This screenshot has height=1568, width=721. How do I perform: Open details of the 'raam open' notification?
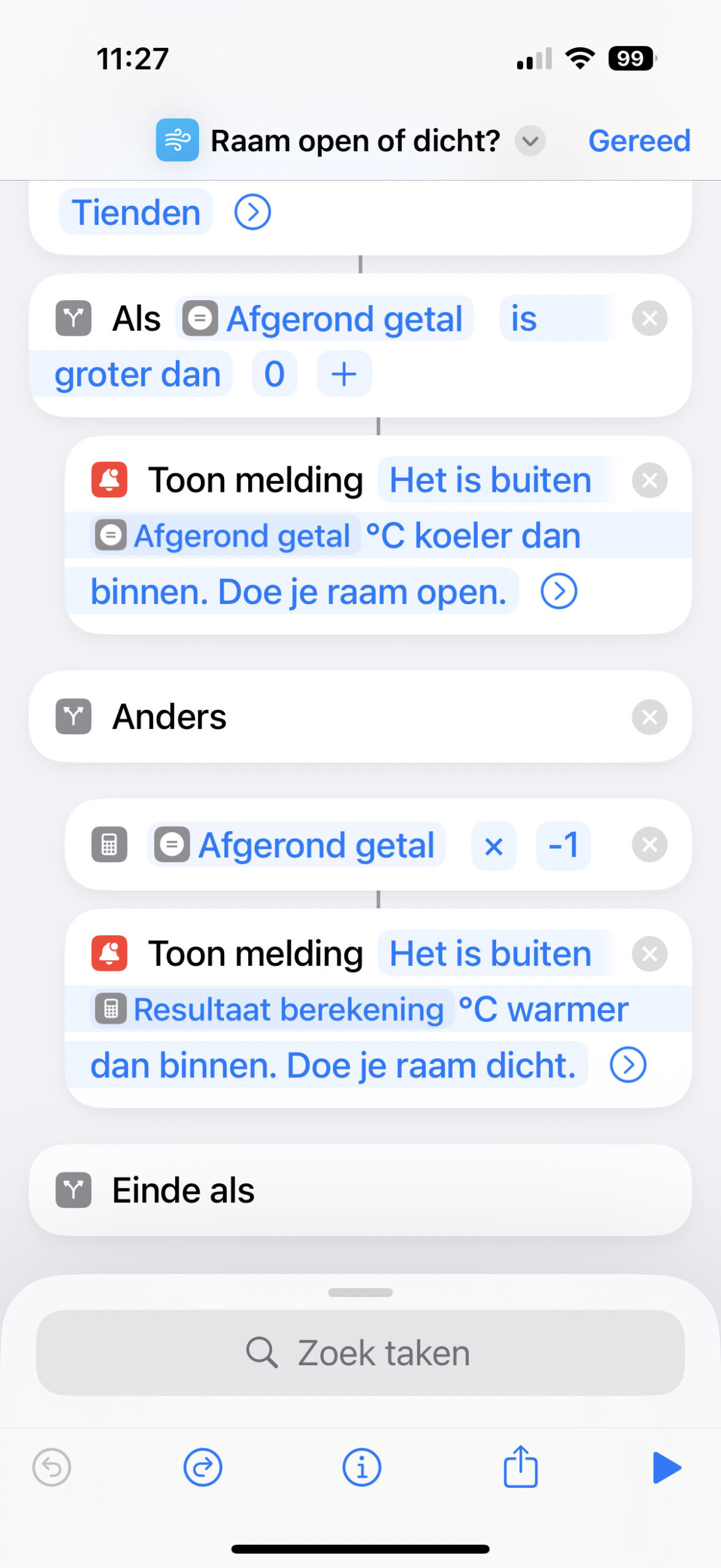pos(559,591)
